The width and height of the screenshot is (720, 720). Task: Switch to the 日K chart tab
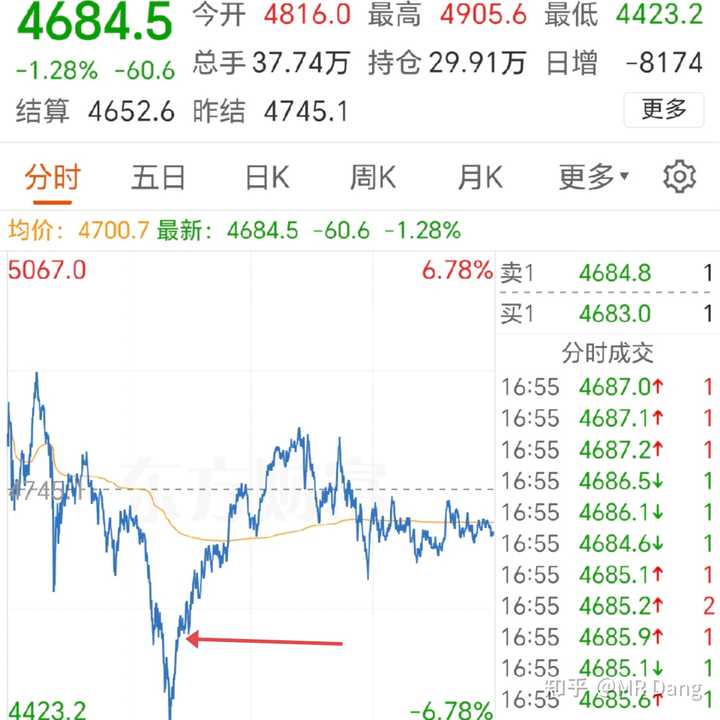tap(267, 178)
